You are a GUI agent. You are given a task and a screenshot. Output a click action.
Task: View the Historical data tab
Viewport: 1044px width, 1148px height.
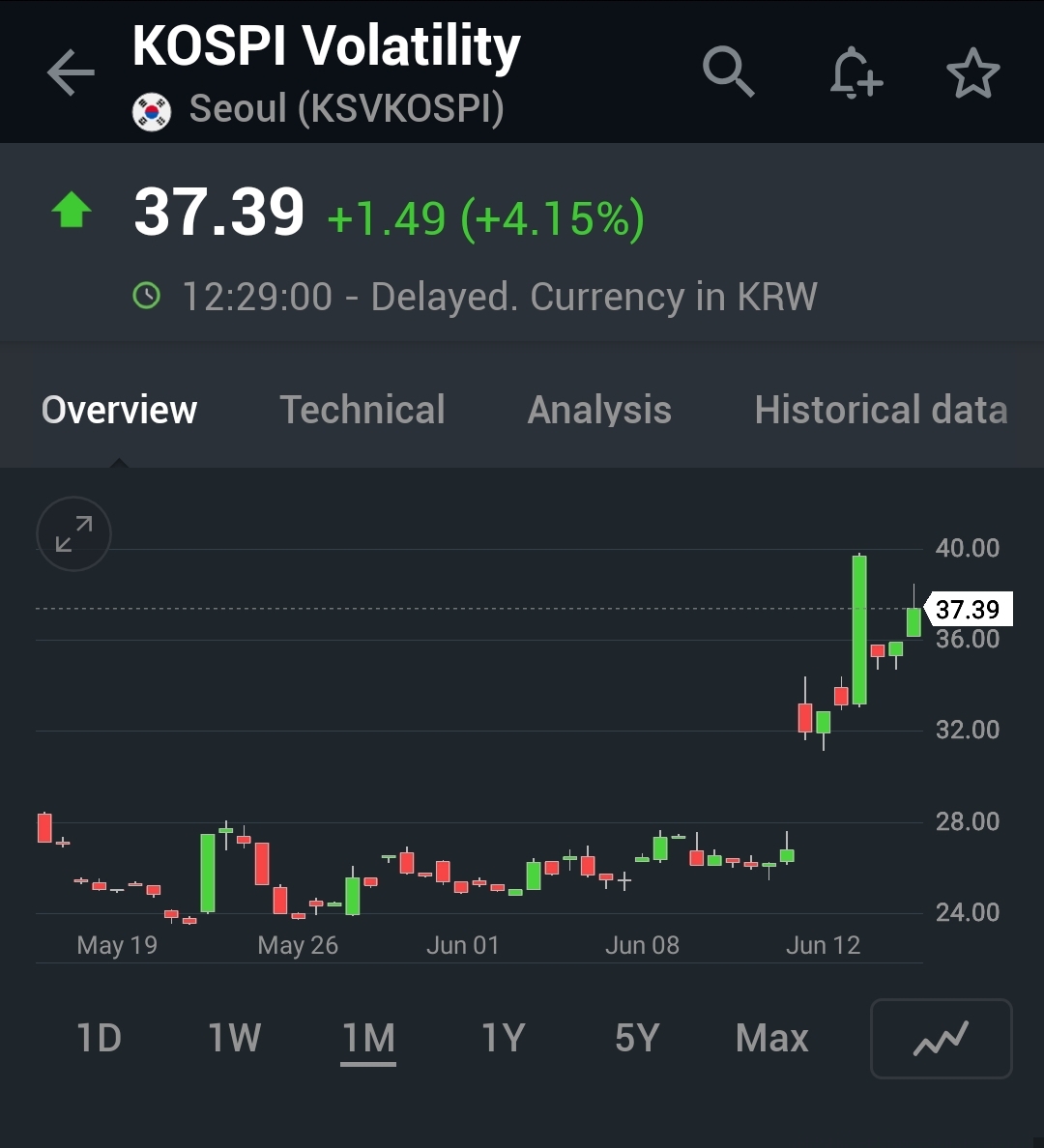881,410
